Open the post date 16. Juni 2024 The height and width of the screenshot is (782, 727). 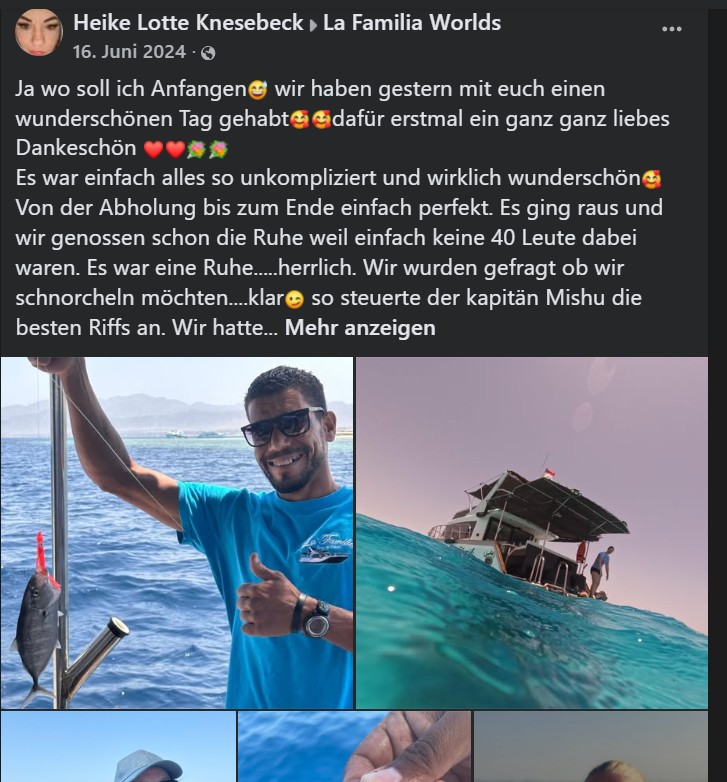pyautogui.click(x=129, y=51)
